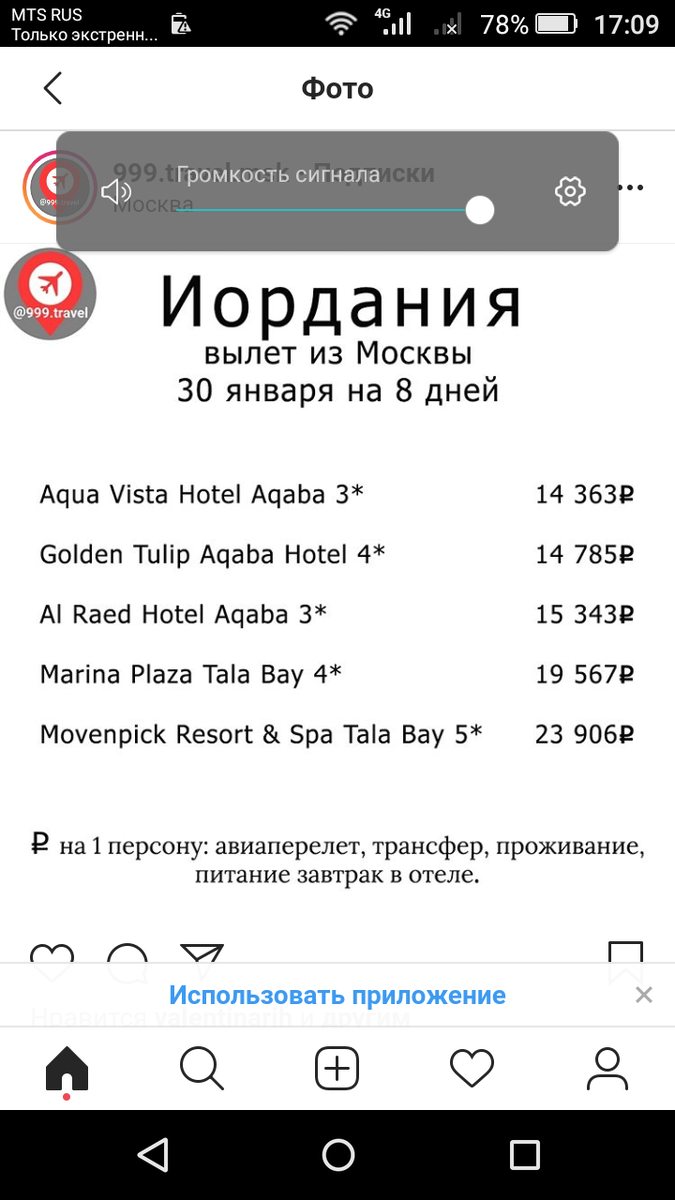Image resolution: width=675 pixels, height=1200 pixels.
Task: Open the volume settings gear
Action: pyautogui.click(x=570, y=190)
